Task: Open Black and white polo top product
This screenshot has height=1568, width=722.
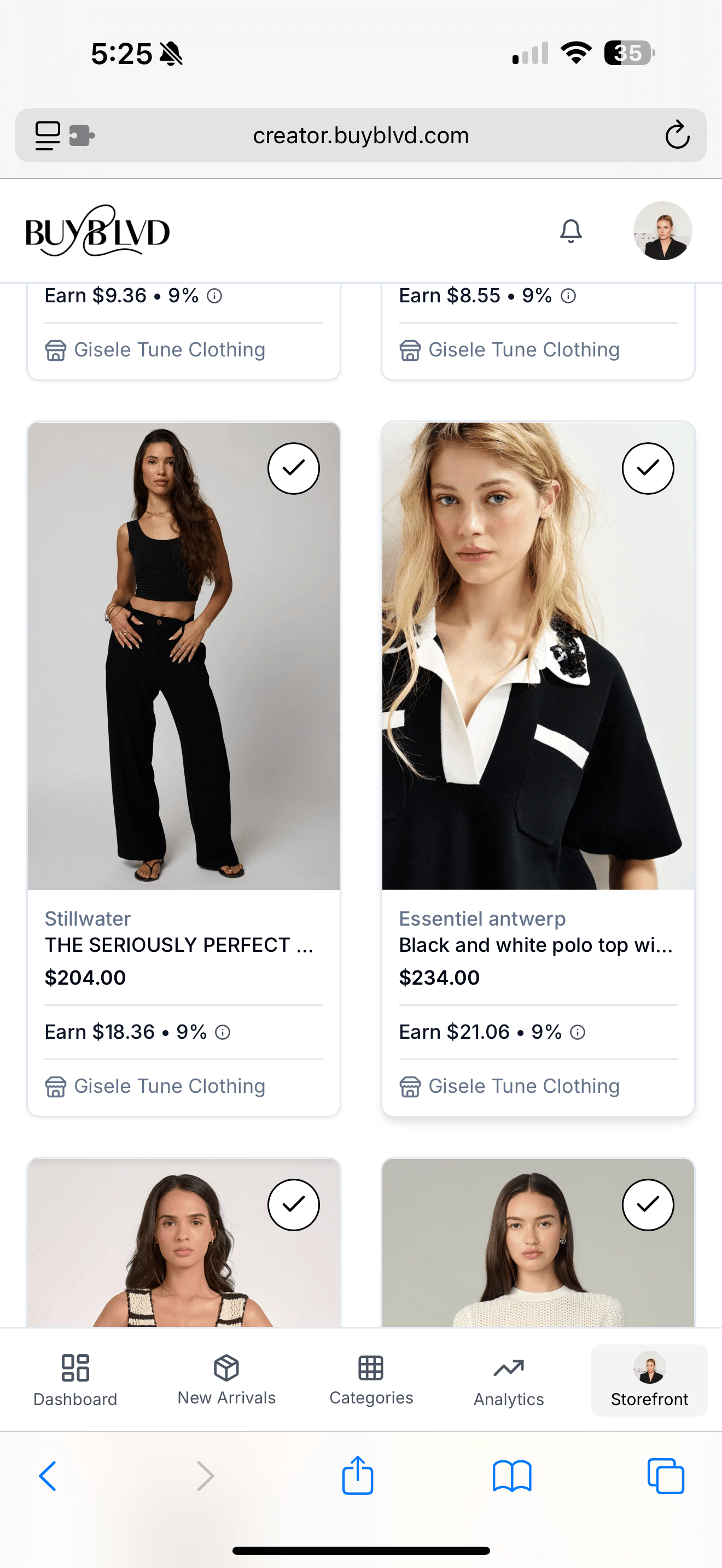Action: tap(535, 945)
